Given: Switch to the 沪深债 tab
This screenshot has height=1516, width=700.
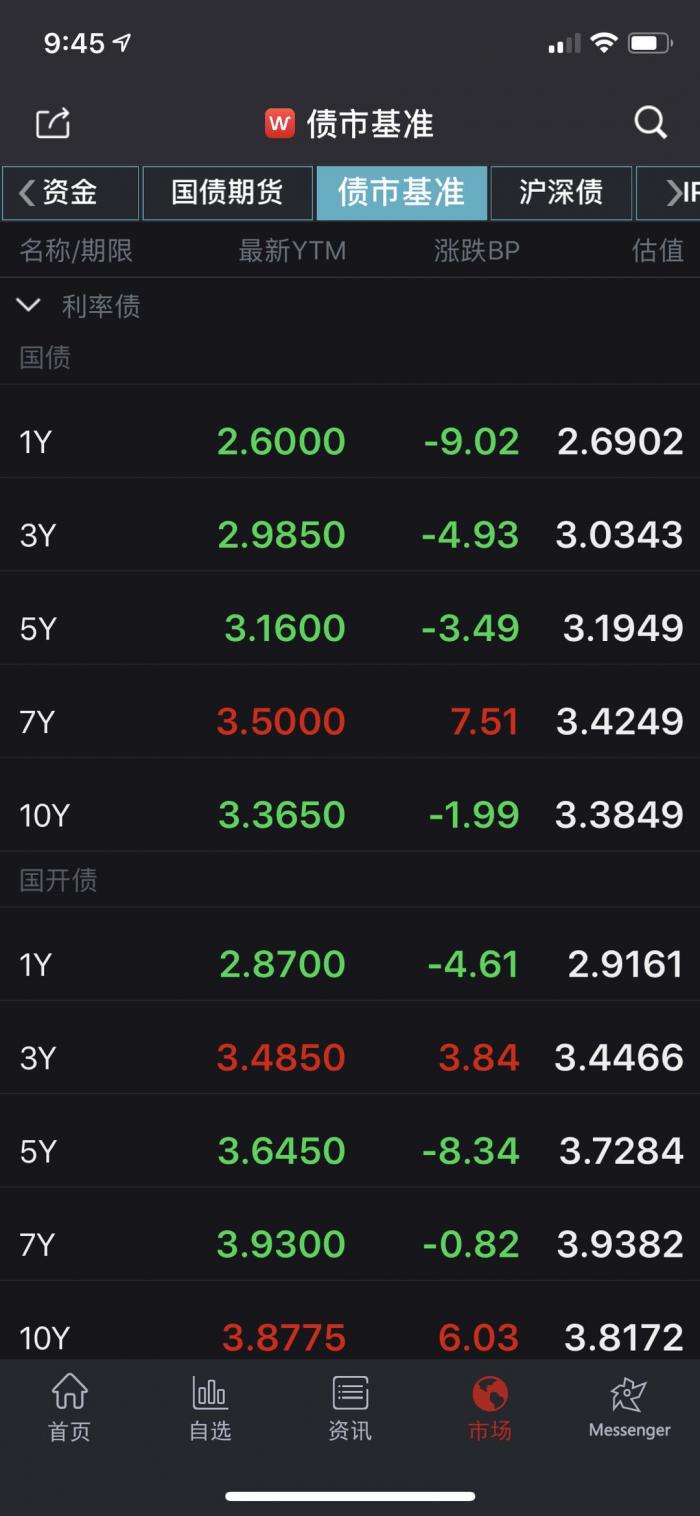Looking at the screenshot, I should (x=561, y=192).
